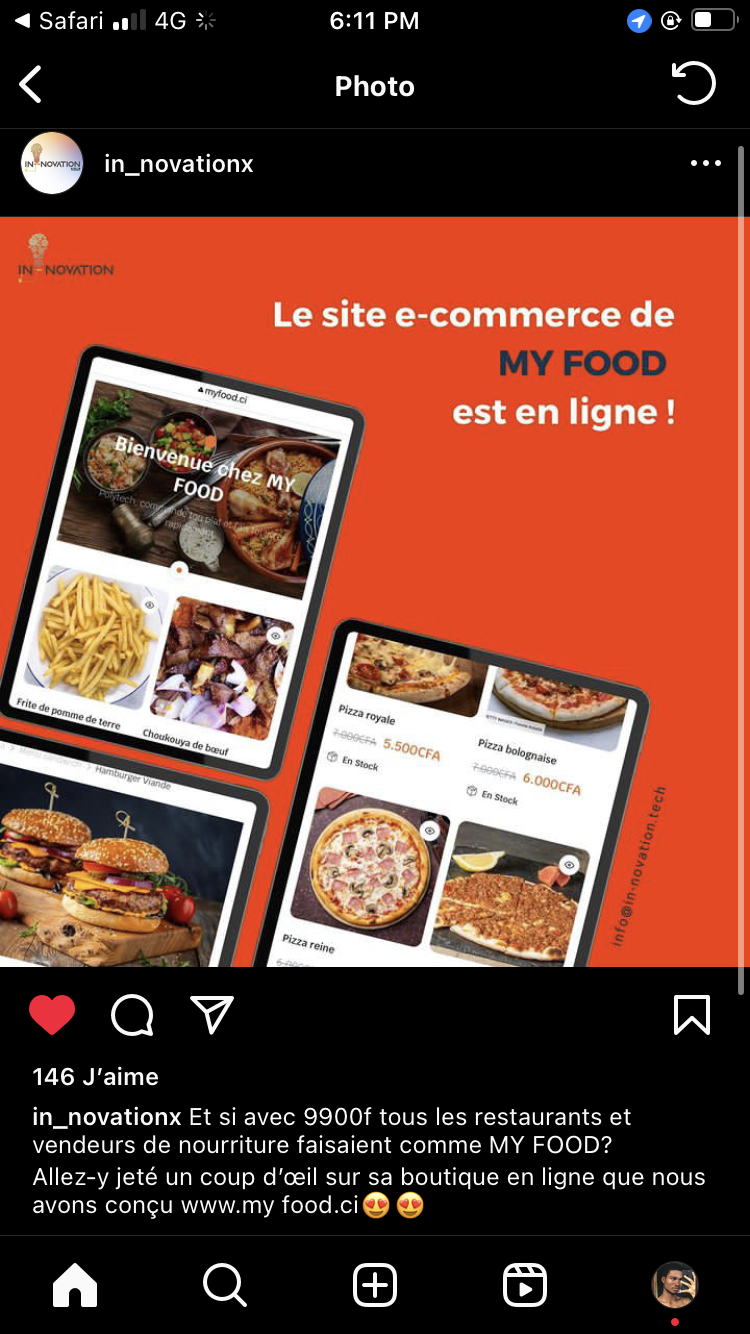Save the post with the bookmark
The height and width of the screenshot is (1334, 750).
(x=692, y=1015)
